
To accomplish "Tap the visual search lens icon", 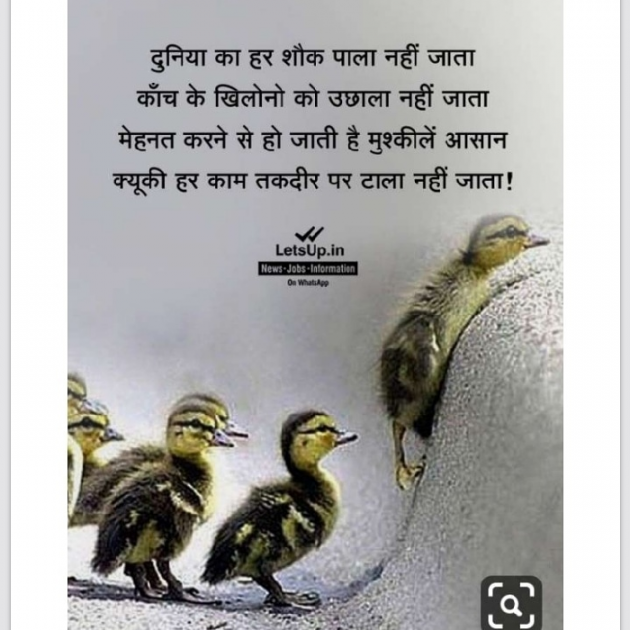I will (511, 603).
